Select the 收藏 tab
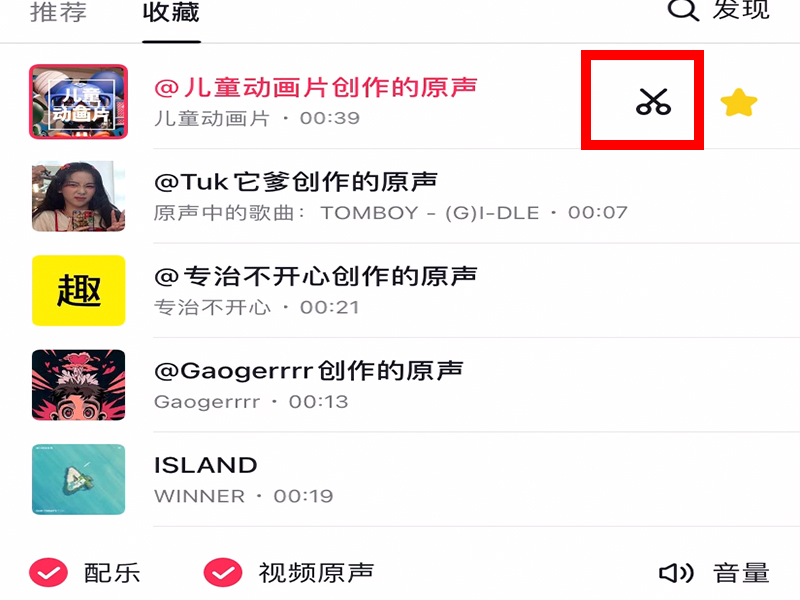 click(x=171, y=12)
